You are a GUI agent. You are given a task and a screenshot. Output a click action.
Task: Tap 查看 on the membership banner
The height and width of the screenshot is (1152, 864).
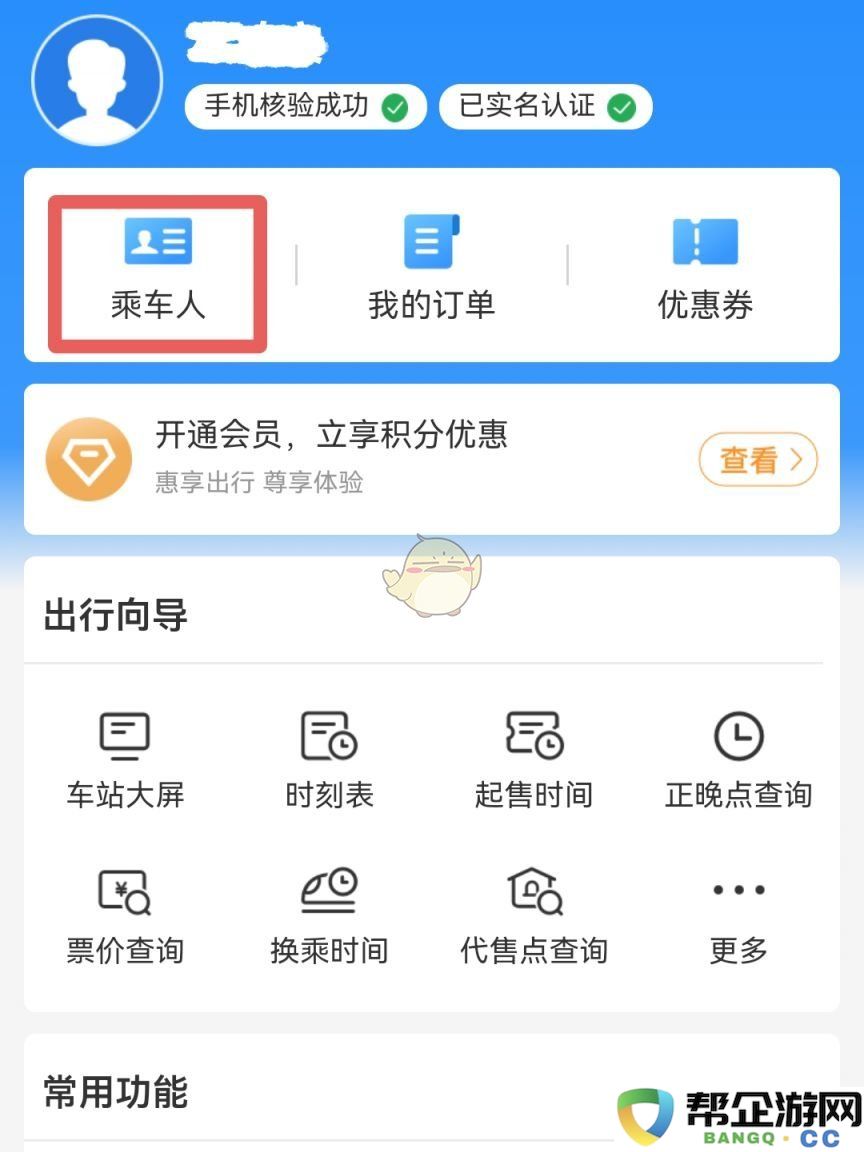(758, 460)
